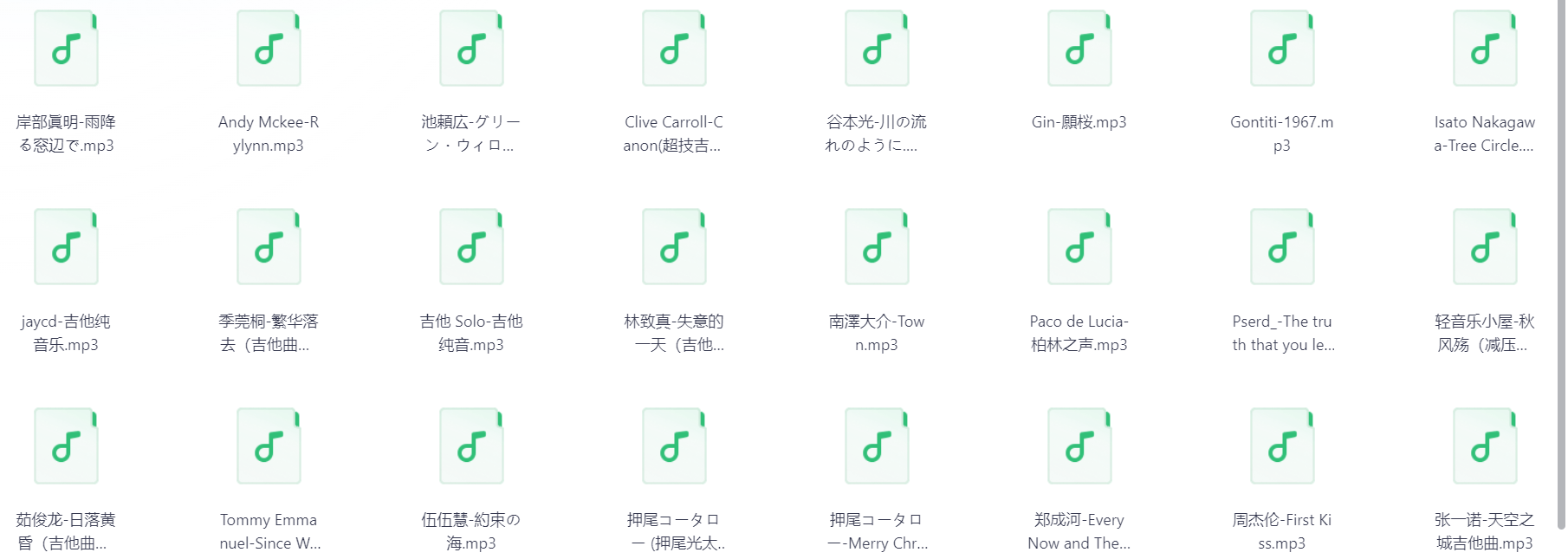Open 张一诺-天空之城吉他曲.mp3
Viewport: 1568px width, 559px height.
1485,446
